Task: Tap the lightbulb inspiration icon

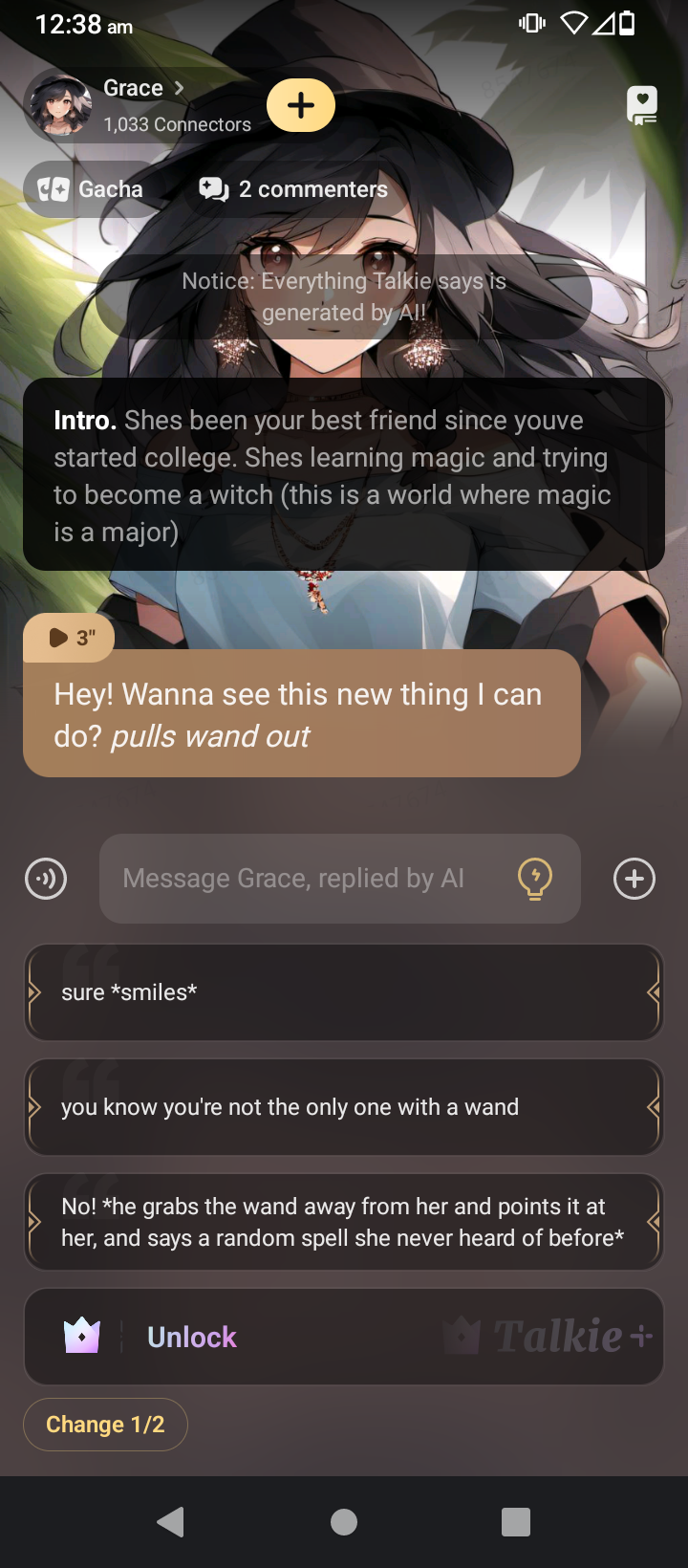Action: coord(534,879)
